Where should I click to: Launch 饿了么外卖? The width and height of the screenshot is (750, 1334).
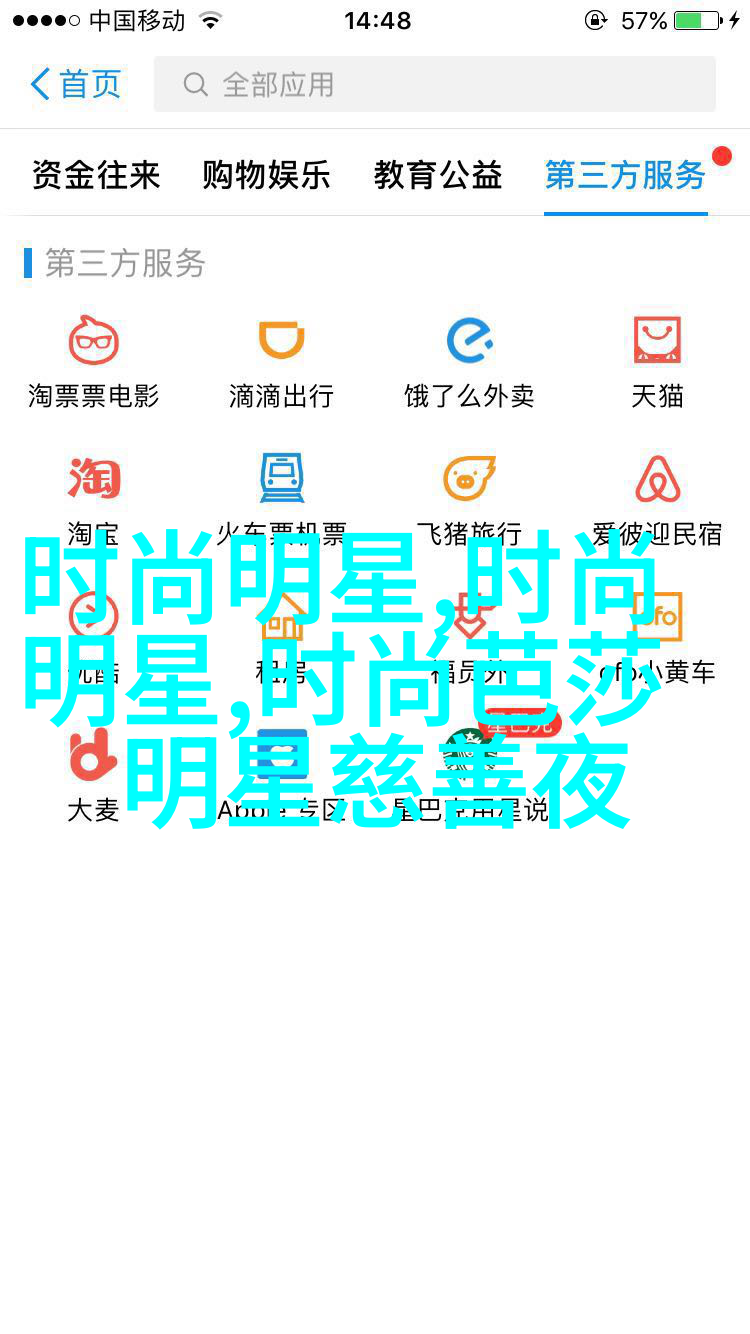(x=469, y=360)
